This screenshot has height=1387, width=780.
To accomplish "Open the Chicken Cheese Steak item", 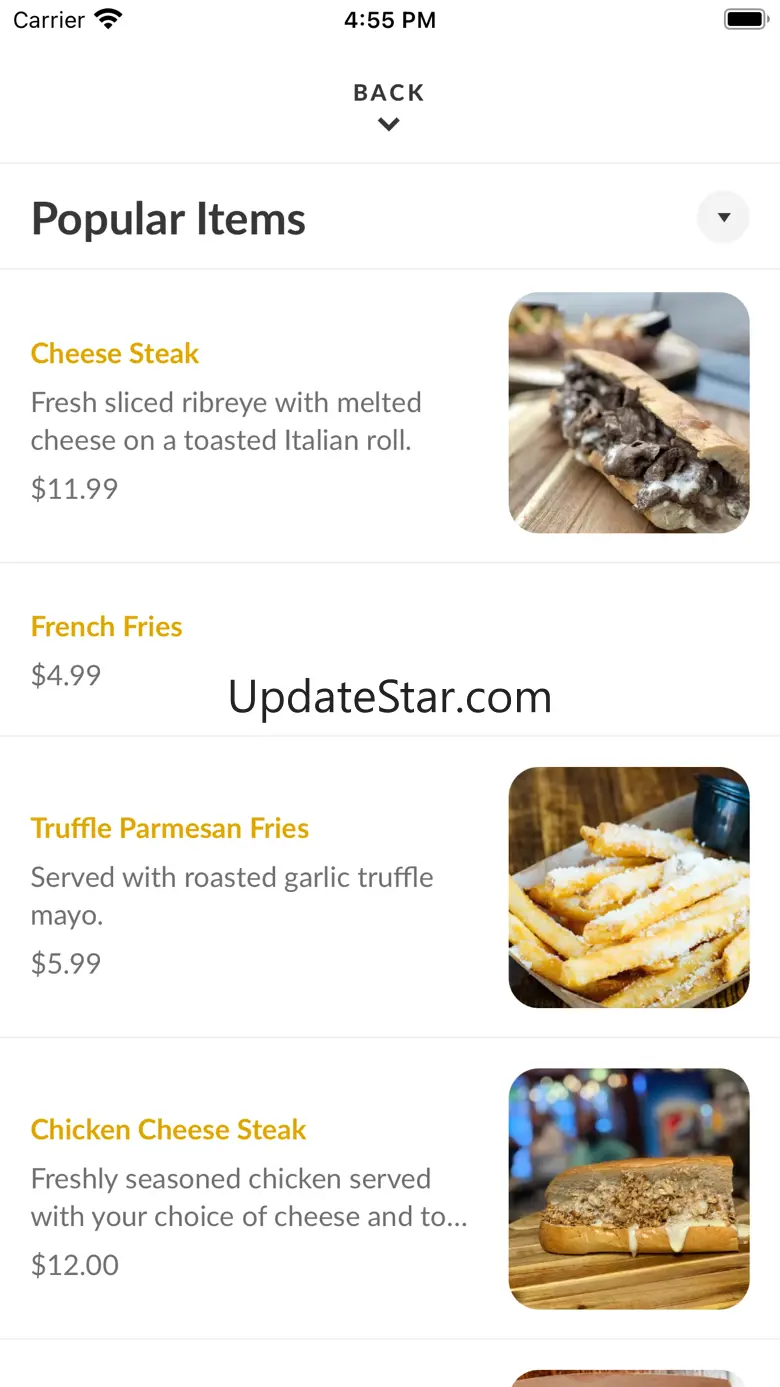I will pos(168,1129).
